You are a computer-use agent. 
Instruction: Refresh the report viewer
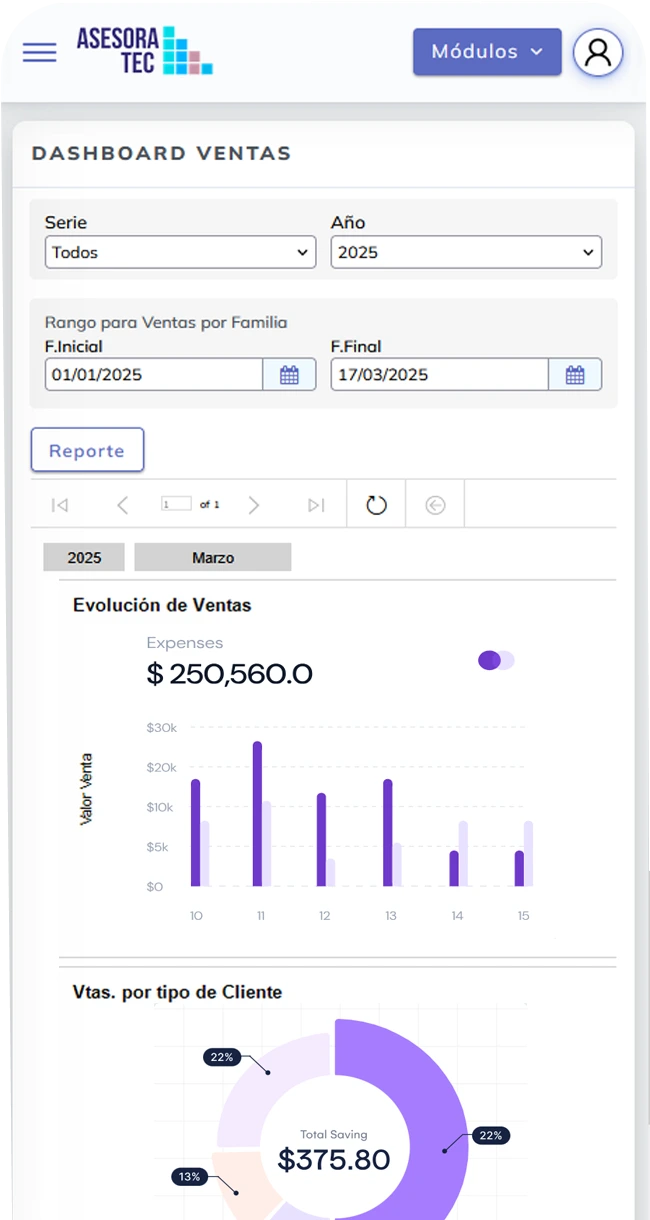(376, 505)
